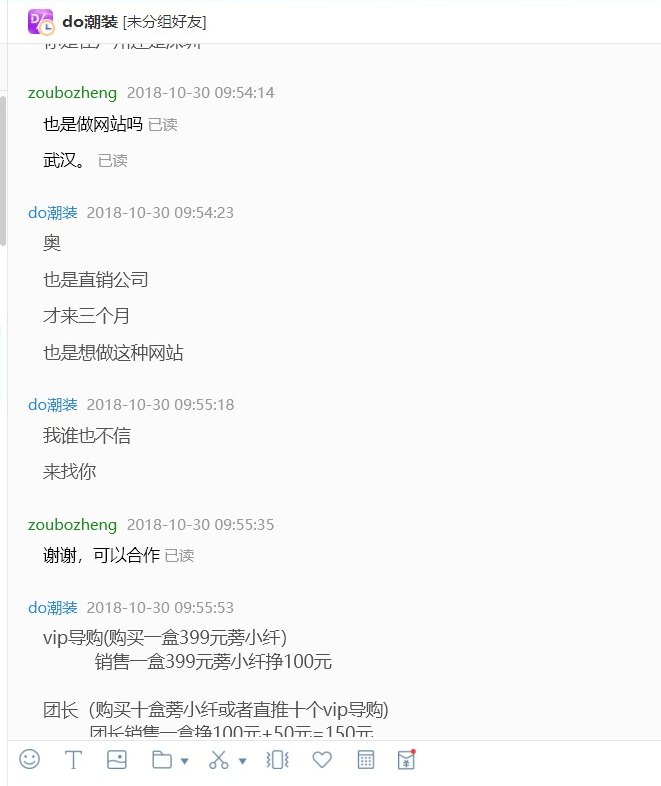Open the red packet icon
Viewport: 661px width, 786px height.
tap(406, 760)
